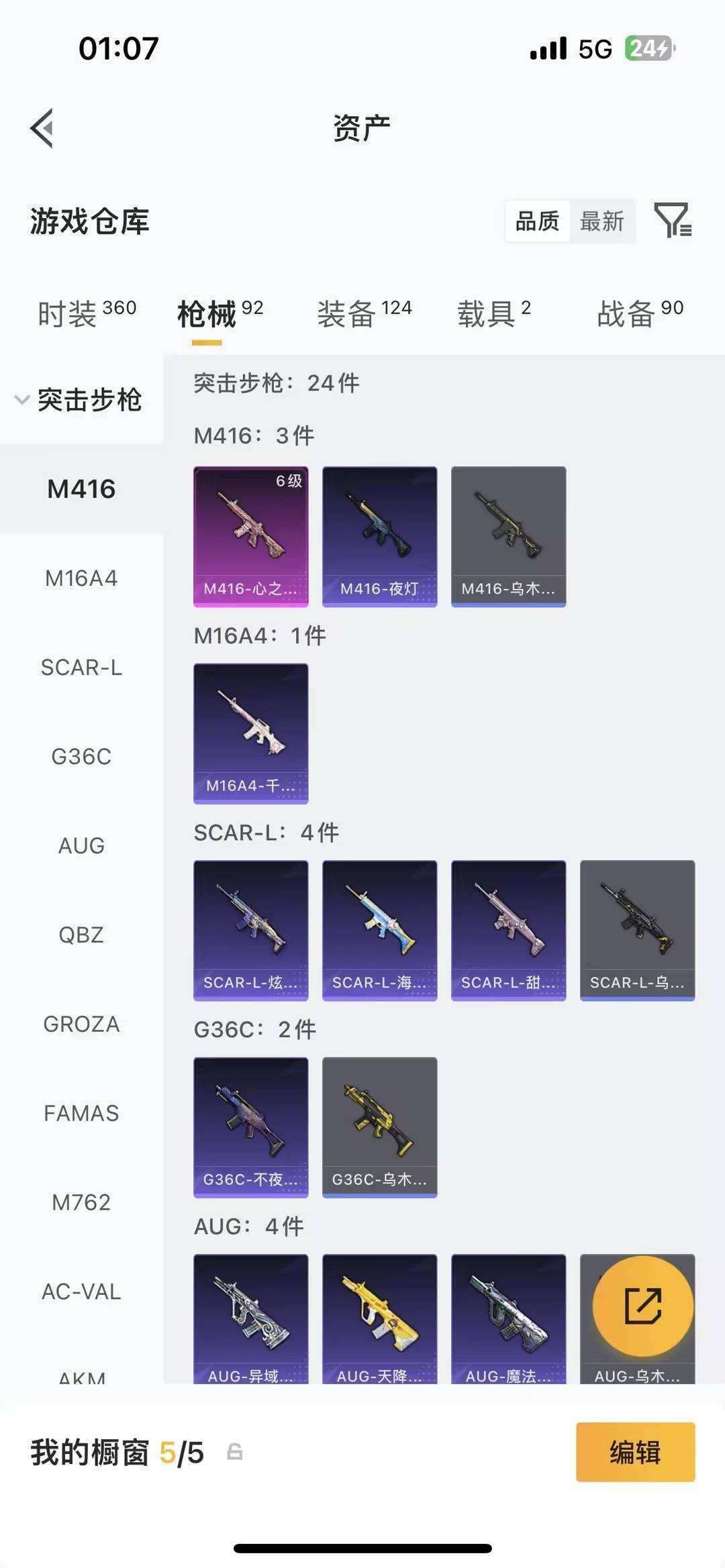Open the M16A4-千 skin tile
Screen dimensions: 725x1568
pyautogui.click(x=251, y=733)
